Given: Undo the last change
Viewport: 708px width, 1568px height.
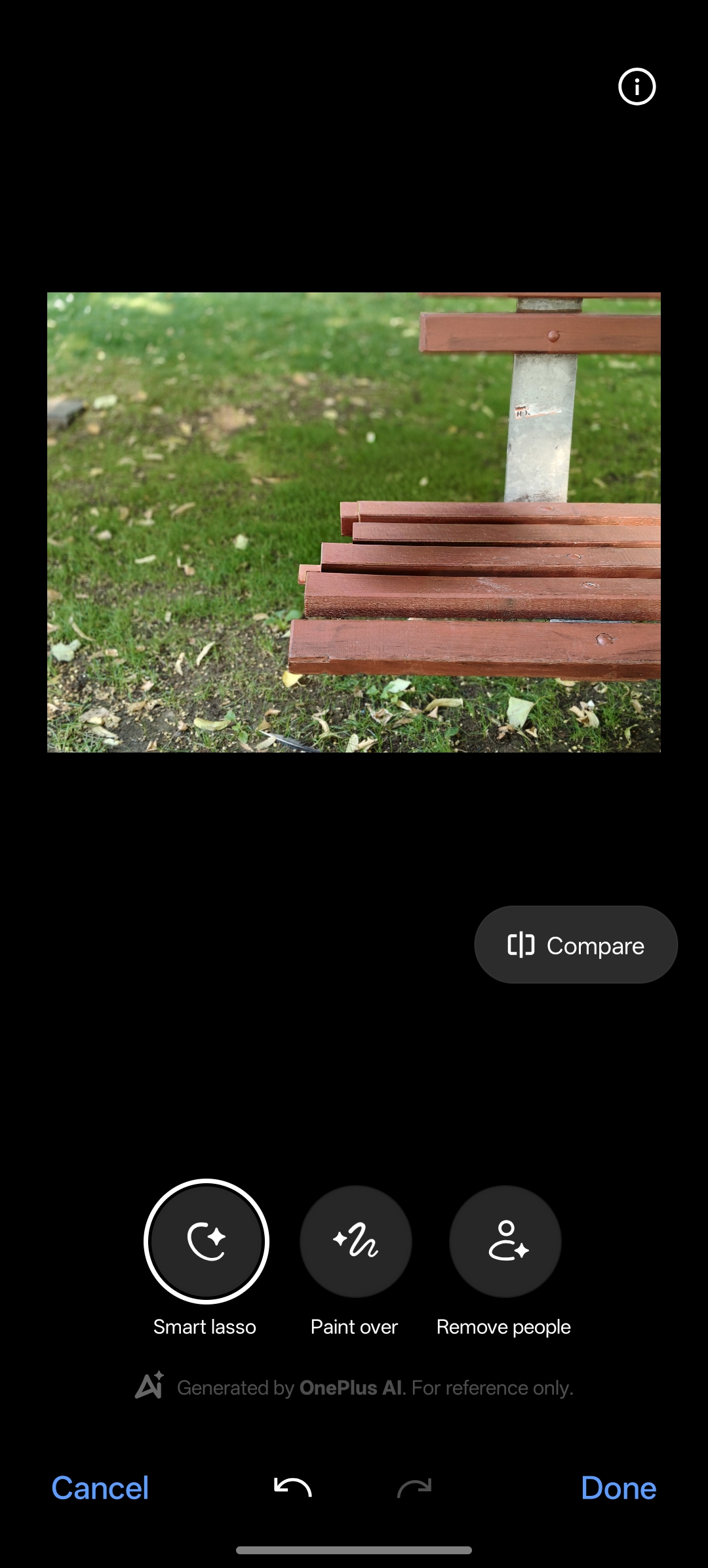Looking at the screenshot, I should pyautogui.click(x=292, y=1487).
